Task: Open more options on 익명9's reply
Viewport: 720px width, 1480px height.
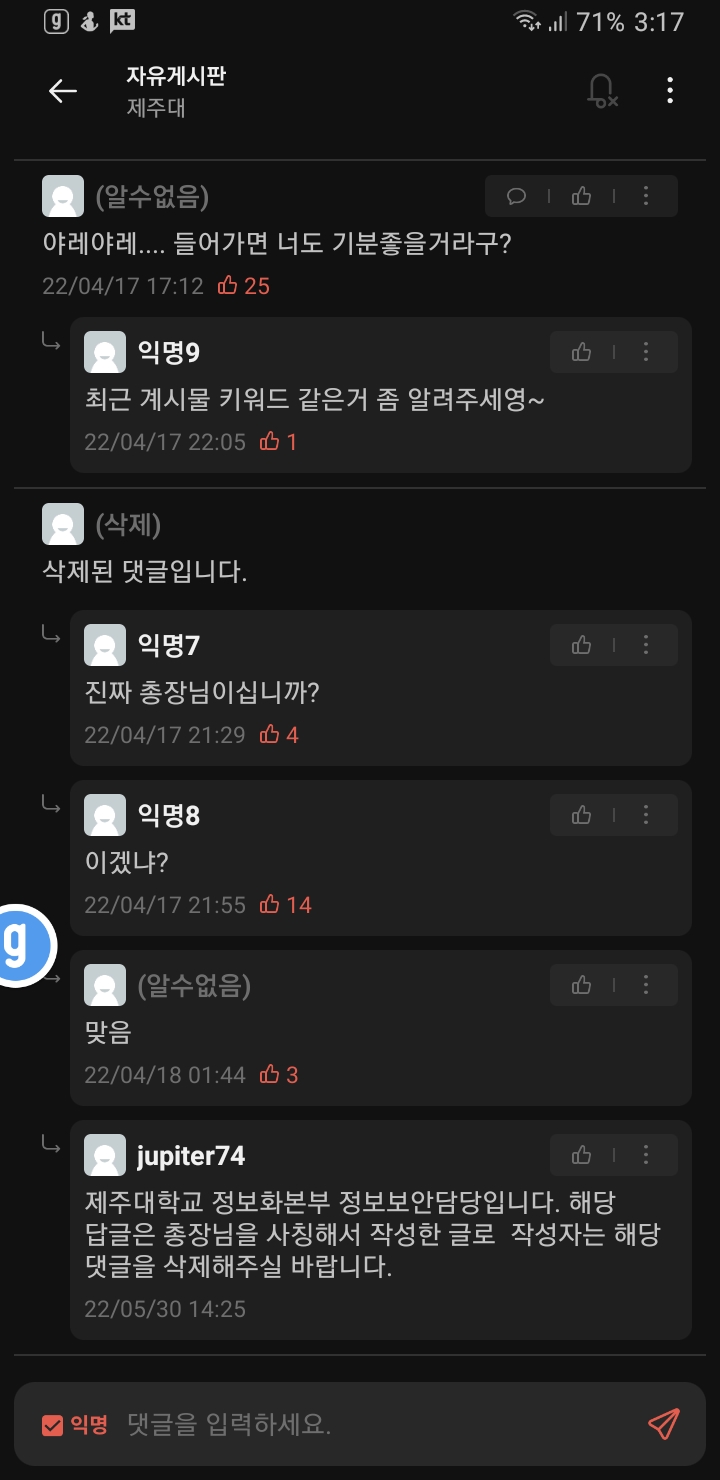Action: coord(646,352)
